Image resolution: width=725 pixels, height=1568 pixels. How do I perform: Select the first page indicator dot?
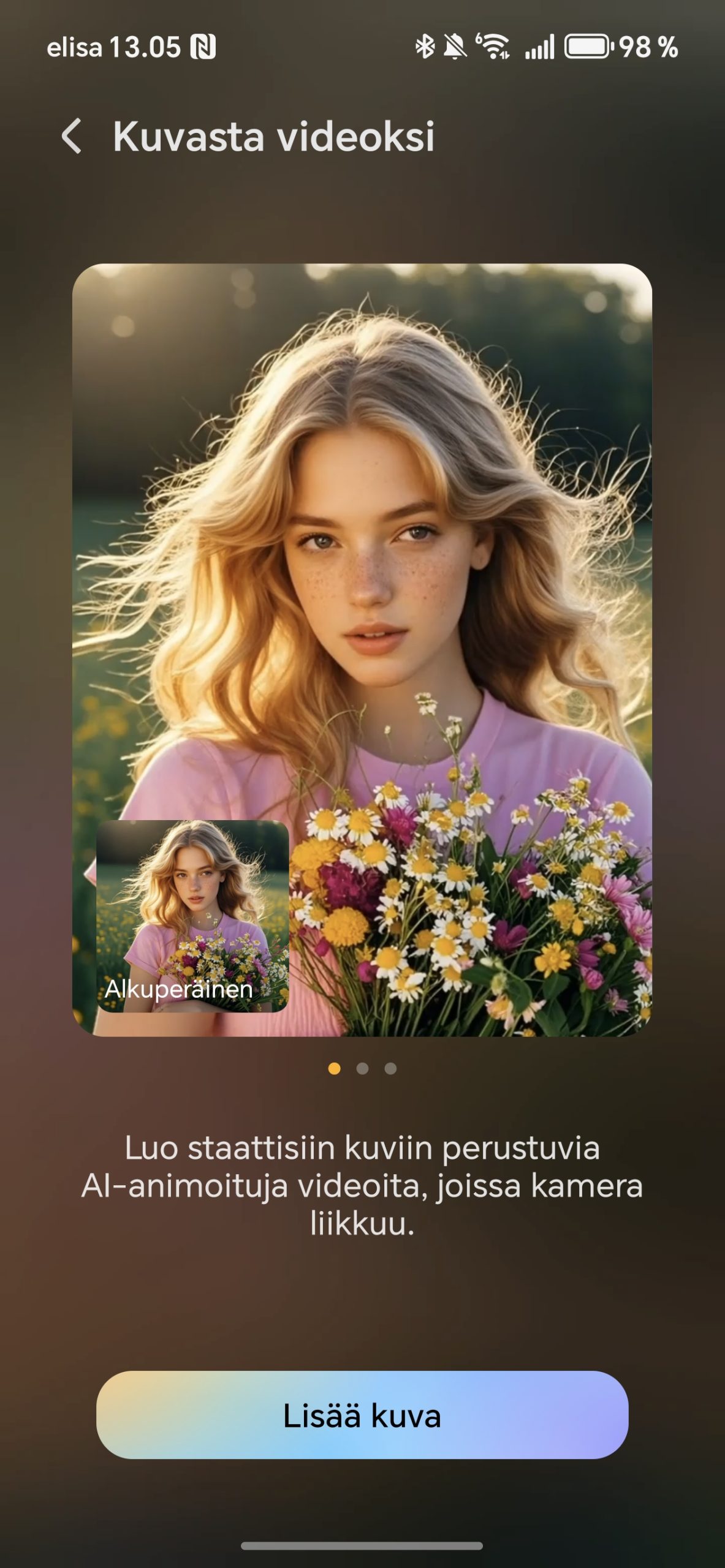pyautogui.click(x=334, y=1069)
